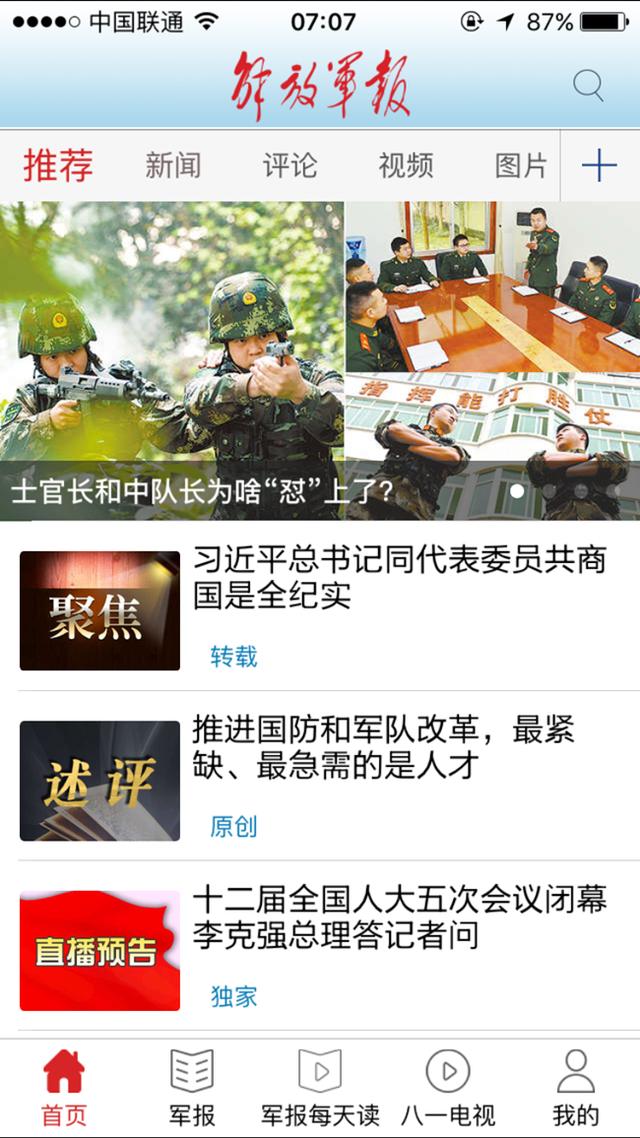Tap the plus icon to add channels

pyautogui.click(x=599, y=166)
